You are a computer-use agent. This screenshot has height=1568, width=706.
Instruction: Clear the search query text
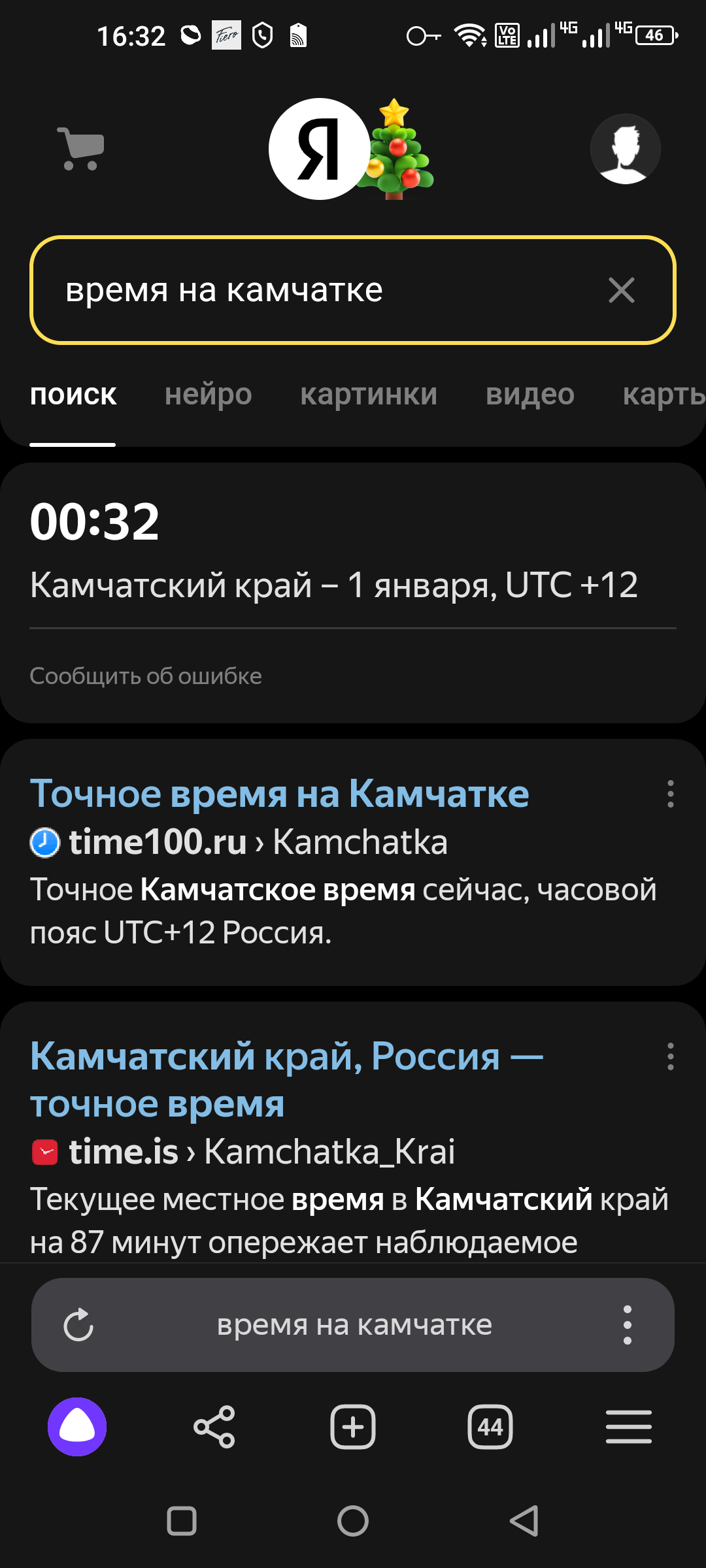tap(621, 290)
